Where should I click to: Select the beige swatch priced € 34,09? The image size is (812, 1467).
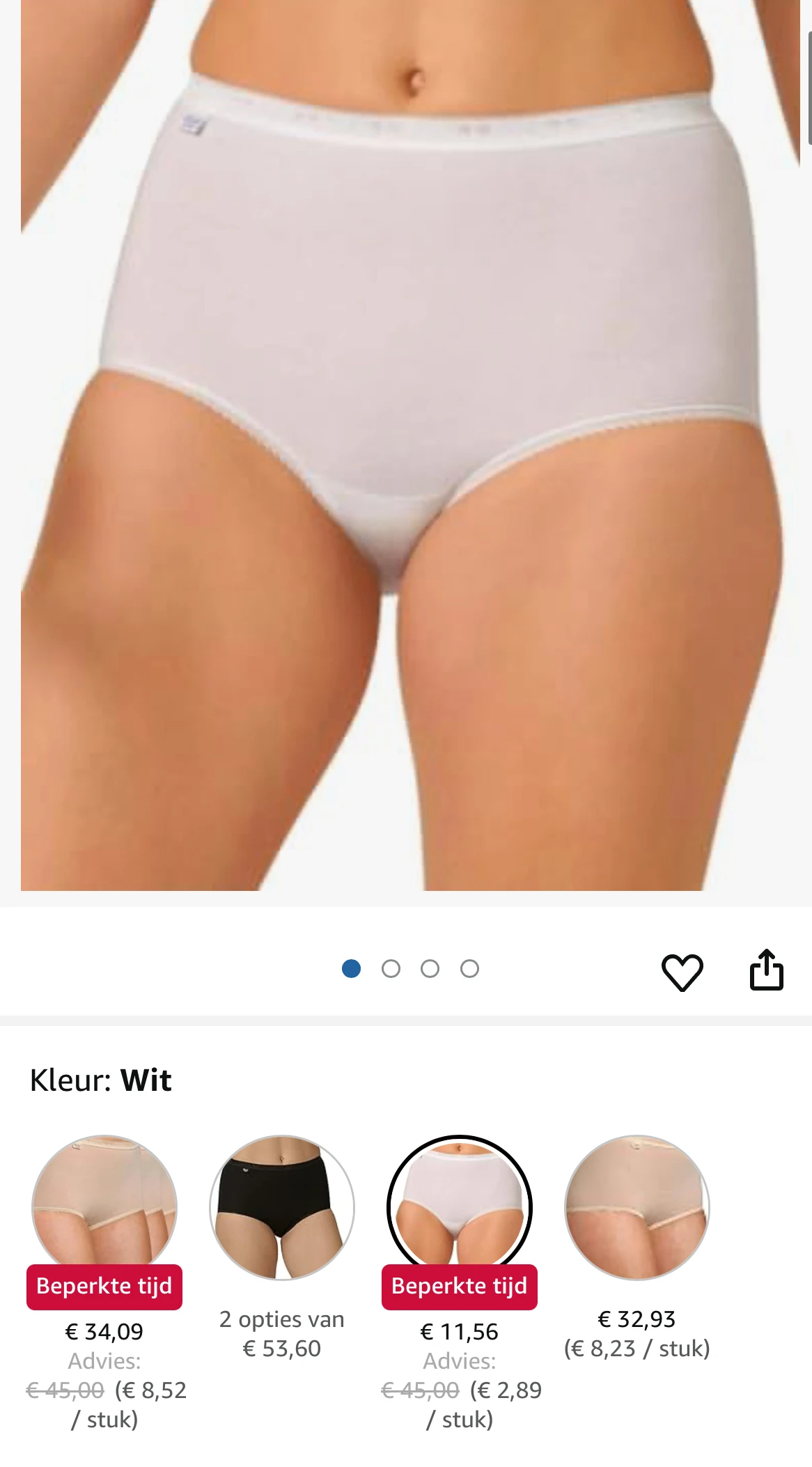tap(104, 1207)
